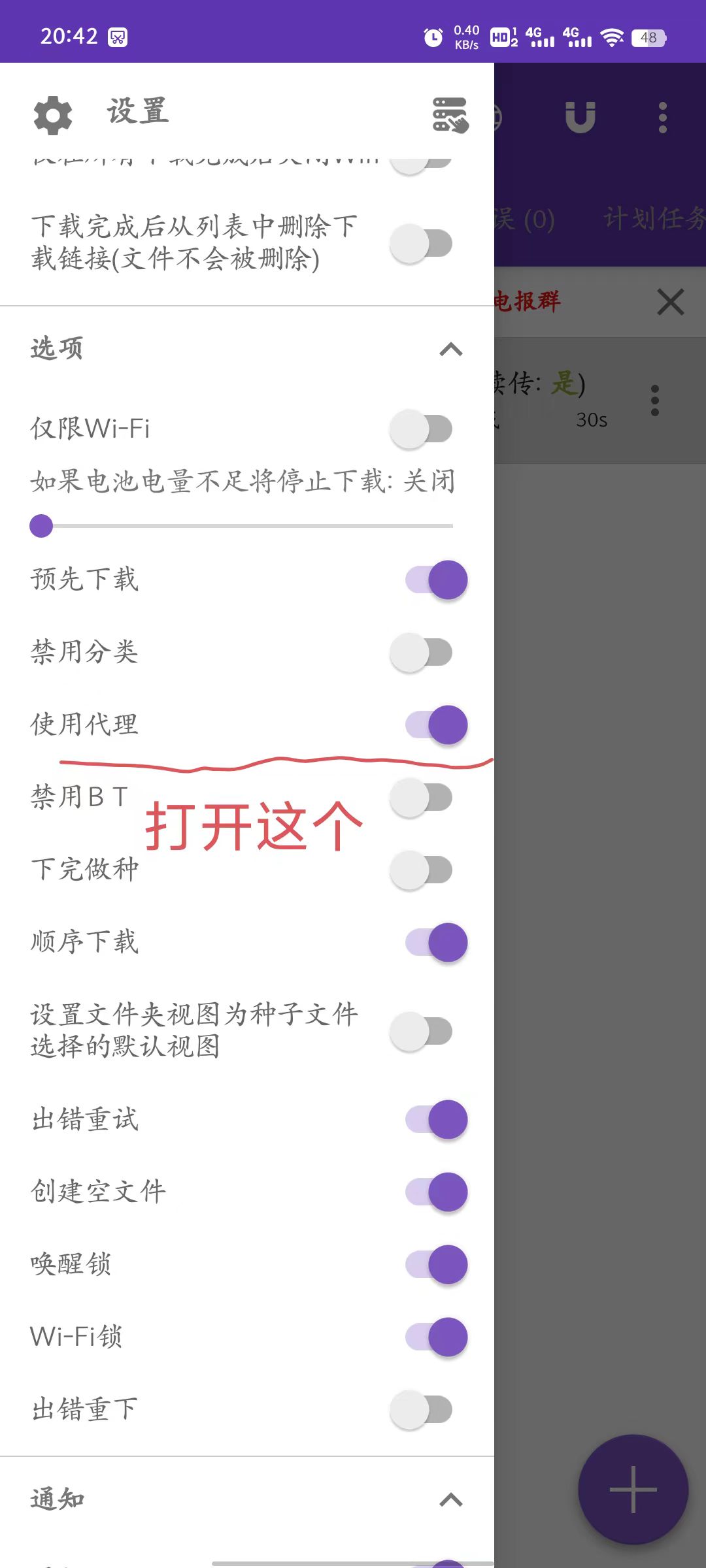The image size is (706, 1568).
Task: Turn off 预先下载
Action: pos(436,580)
